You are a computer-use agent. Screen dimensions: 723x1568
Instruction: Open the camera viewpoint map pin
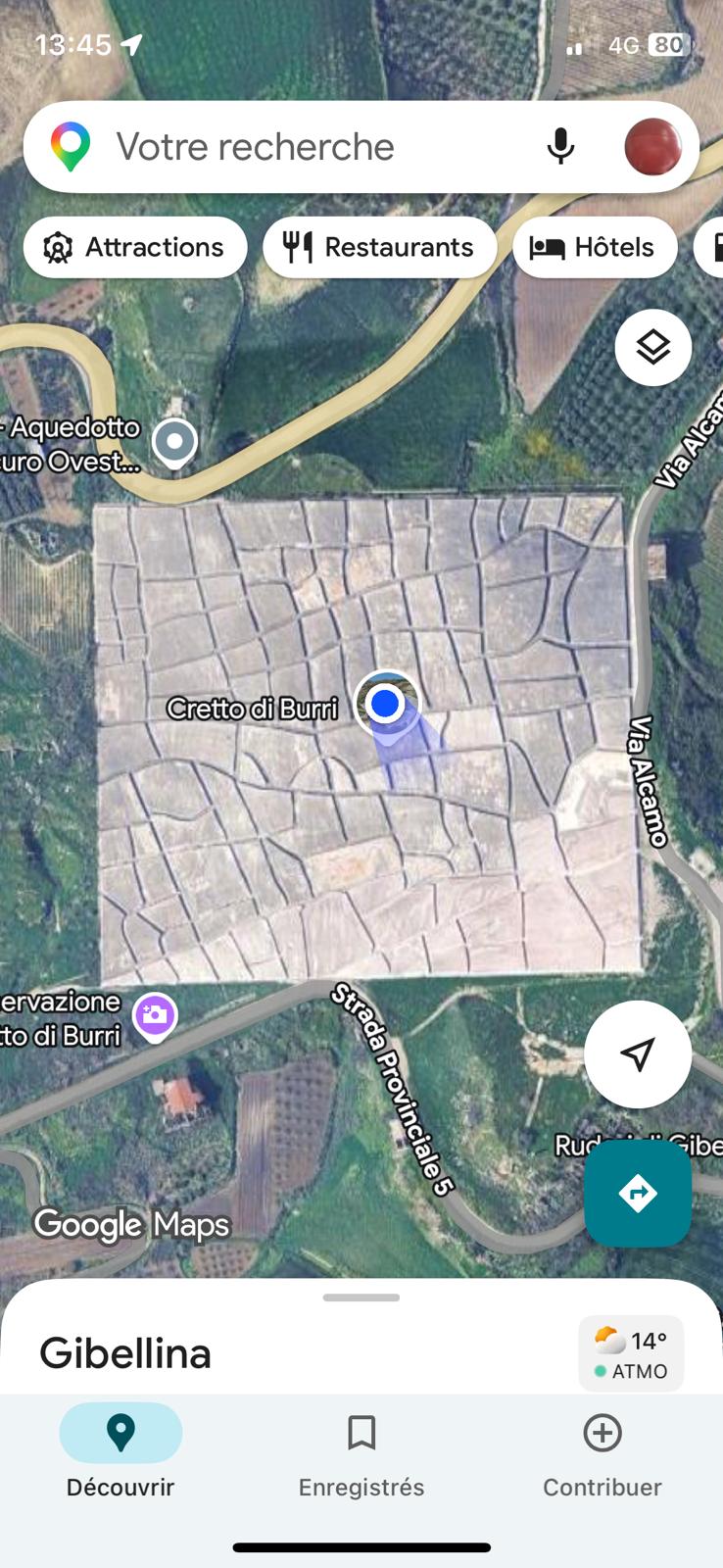[155, 1015]
